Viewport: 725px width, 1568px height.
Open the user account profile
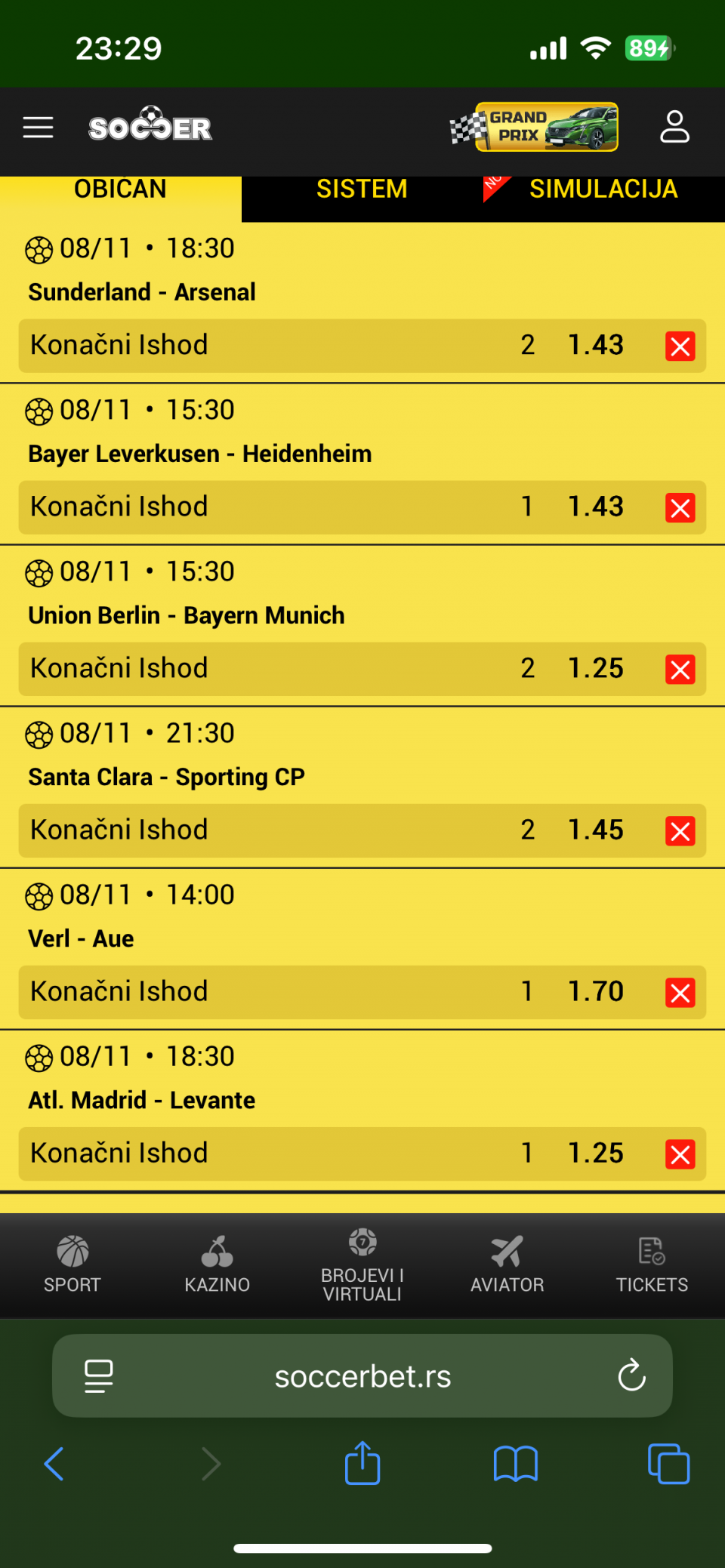674,127
